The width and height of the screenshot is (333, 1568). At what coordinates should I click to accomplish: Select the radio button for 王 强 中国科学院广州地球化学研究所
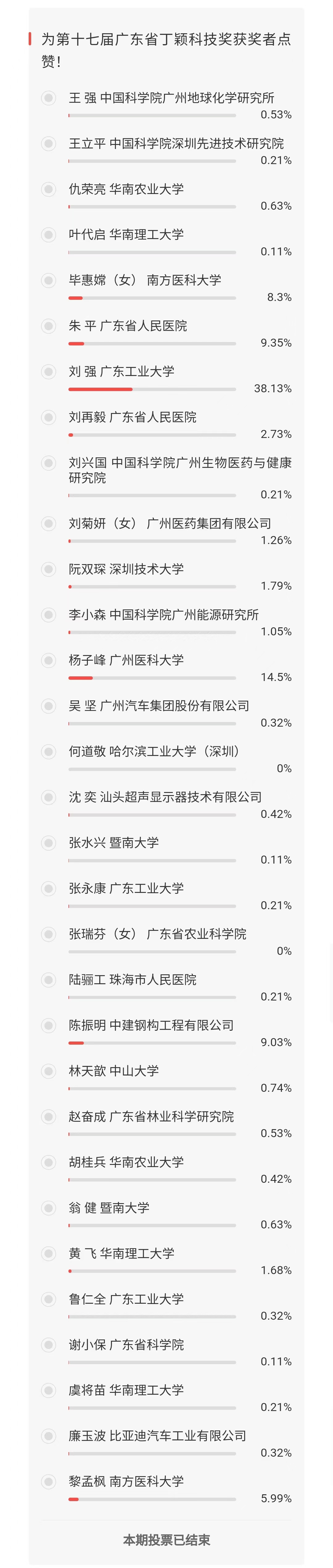point(49,98)
